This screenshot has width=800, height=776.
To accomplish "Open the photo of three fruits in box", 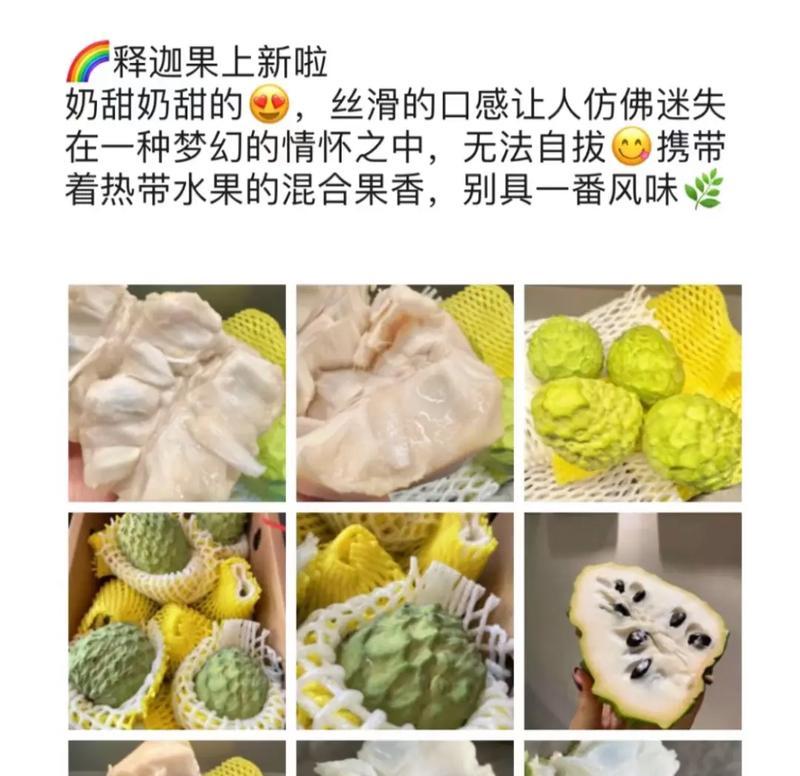I will 176,621.
